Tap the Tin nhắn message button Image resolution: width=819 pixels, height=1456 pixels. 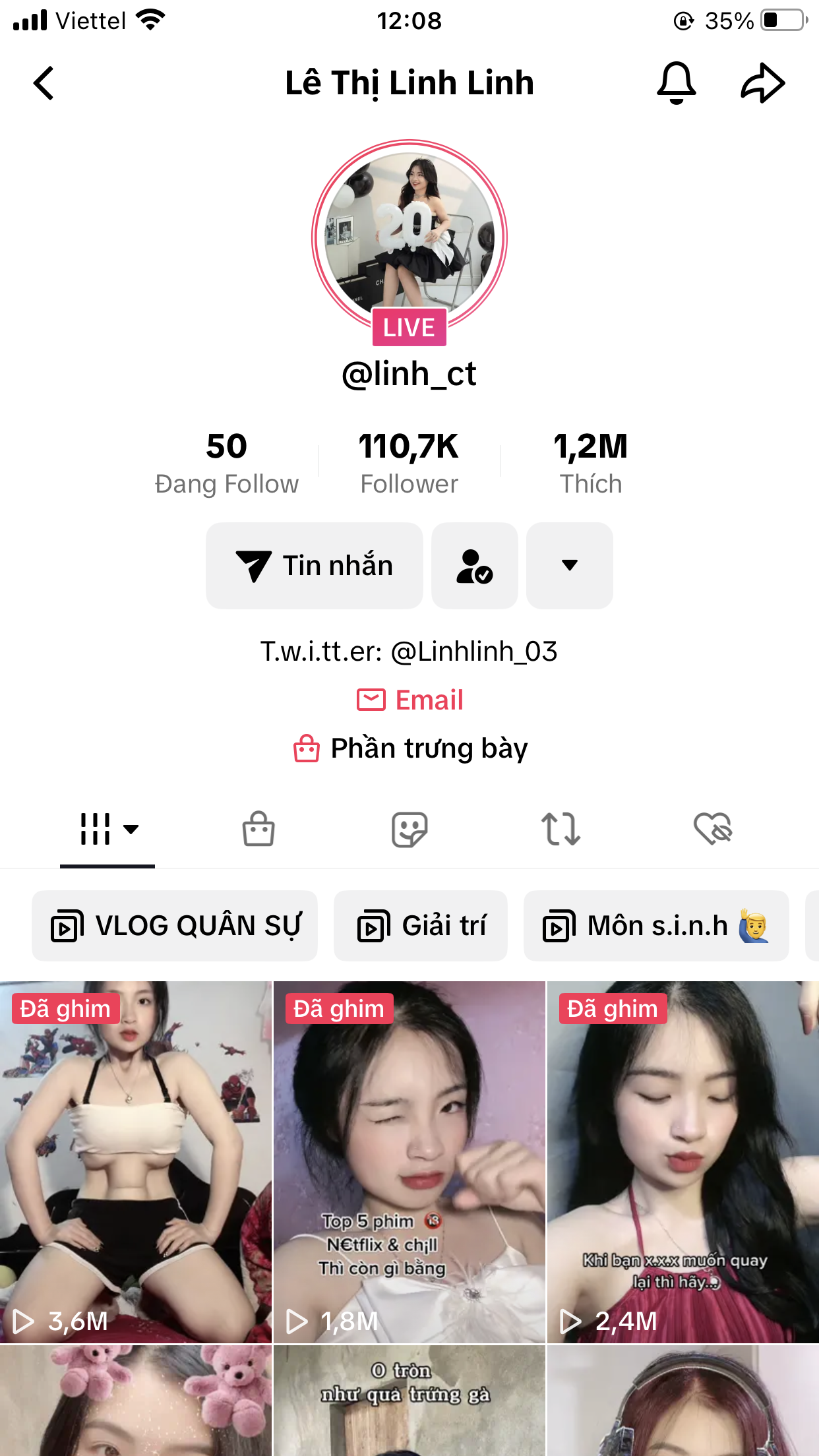coord(315,566)
